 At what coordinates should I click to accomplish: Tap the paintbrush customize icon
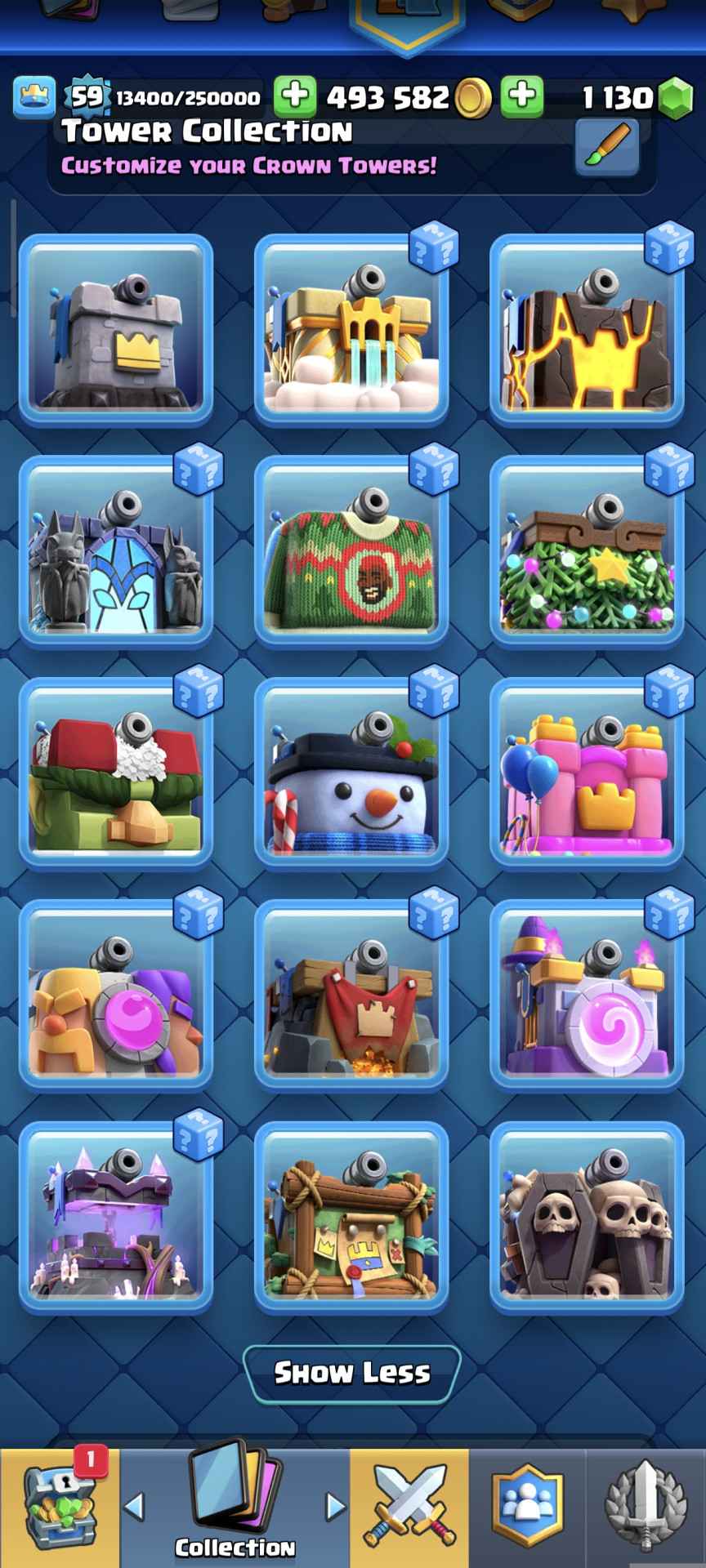607,147
